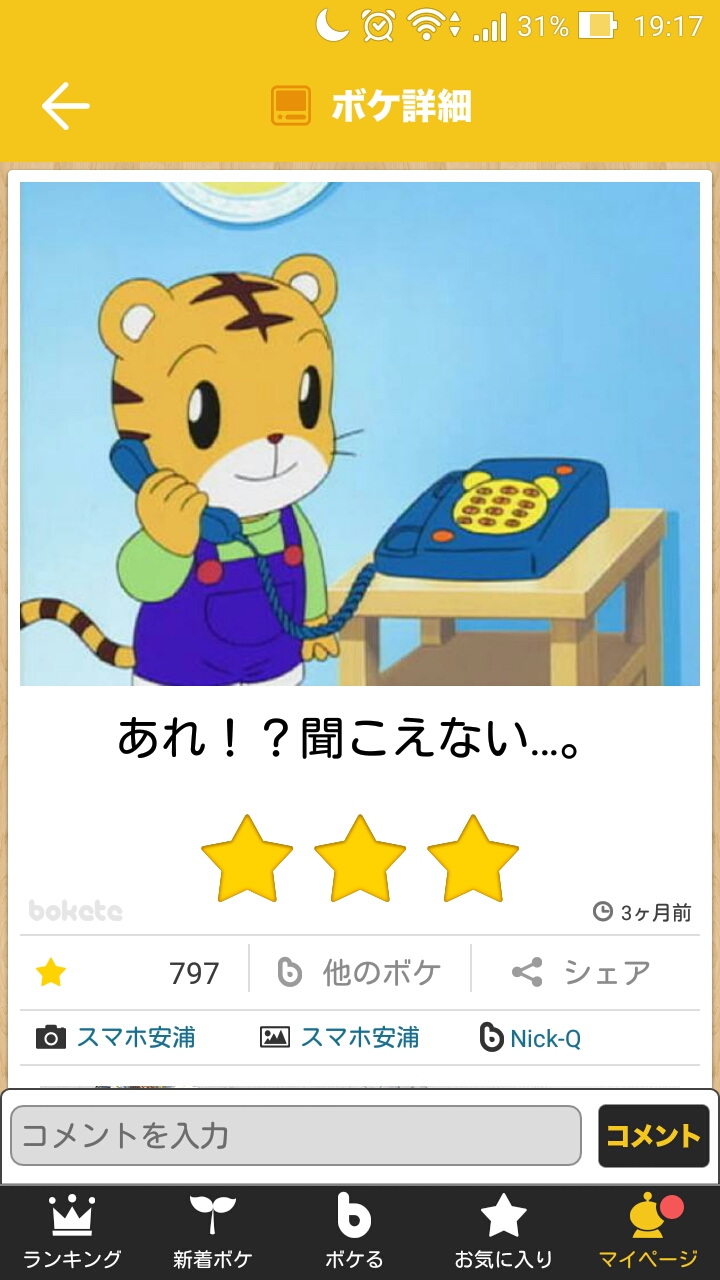The width and height of the screenshot is (720, 1280).
Task: Open the picture スマホ安浦 link
Action: tap(340, 1037)
